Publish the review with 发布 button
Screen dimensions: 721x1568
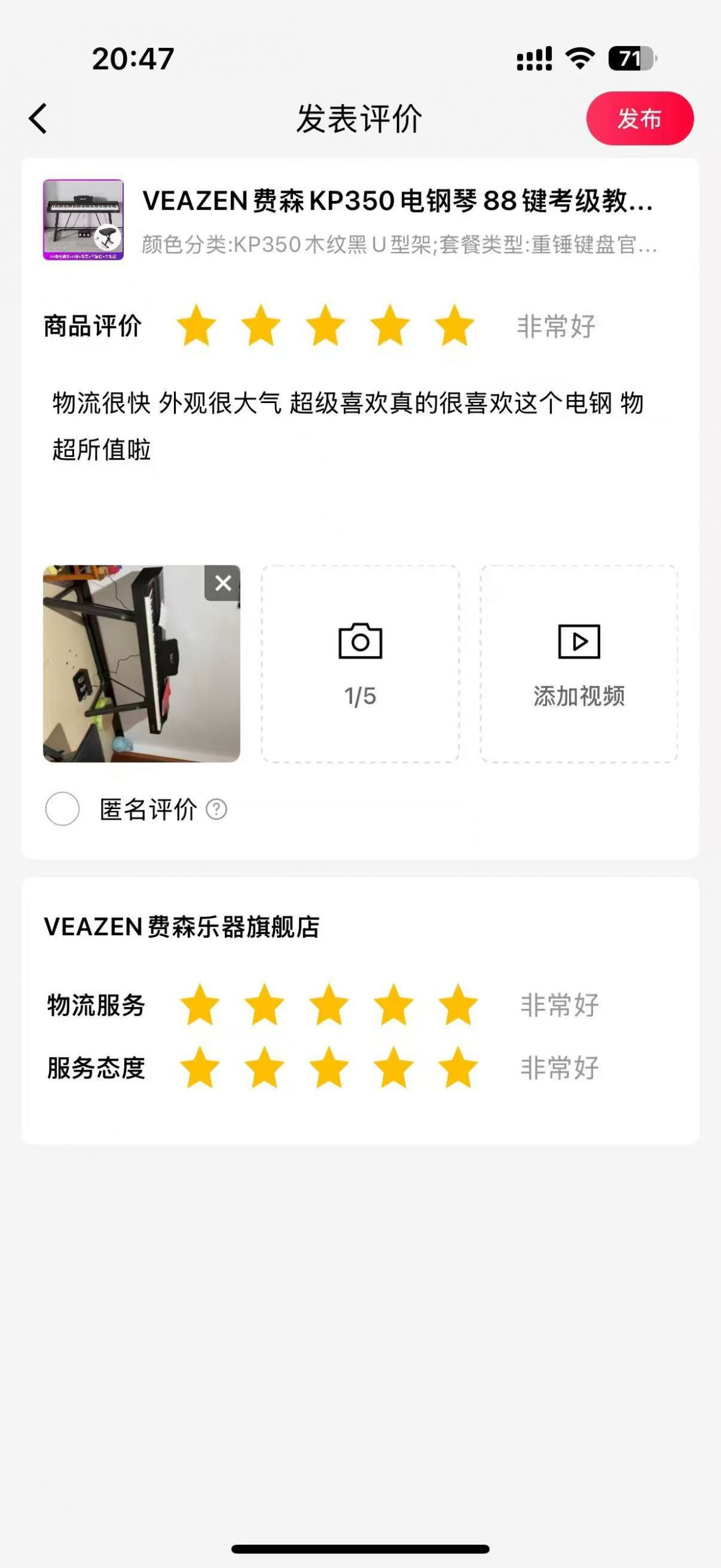pyautogui.click(x=640, y=118)
